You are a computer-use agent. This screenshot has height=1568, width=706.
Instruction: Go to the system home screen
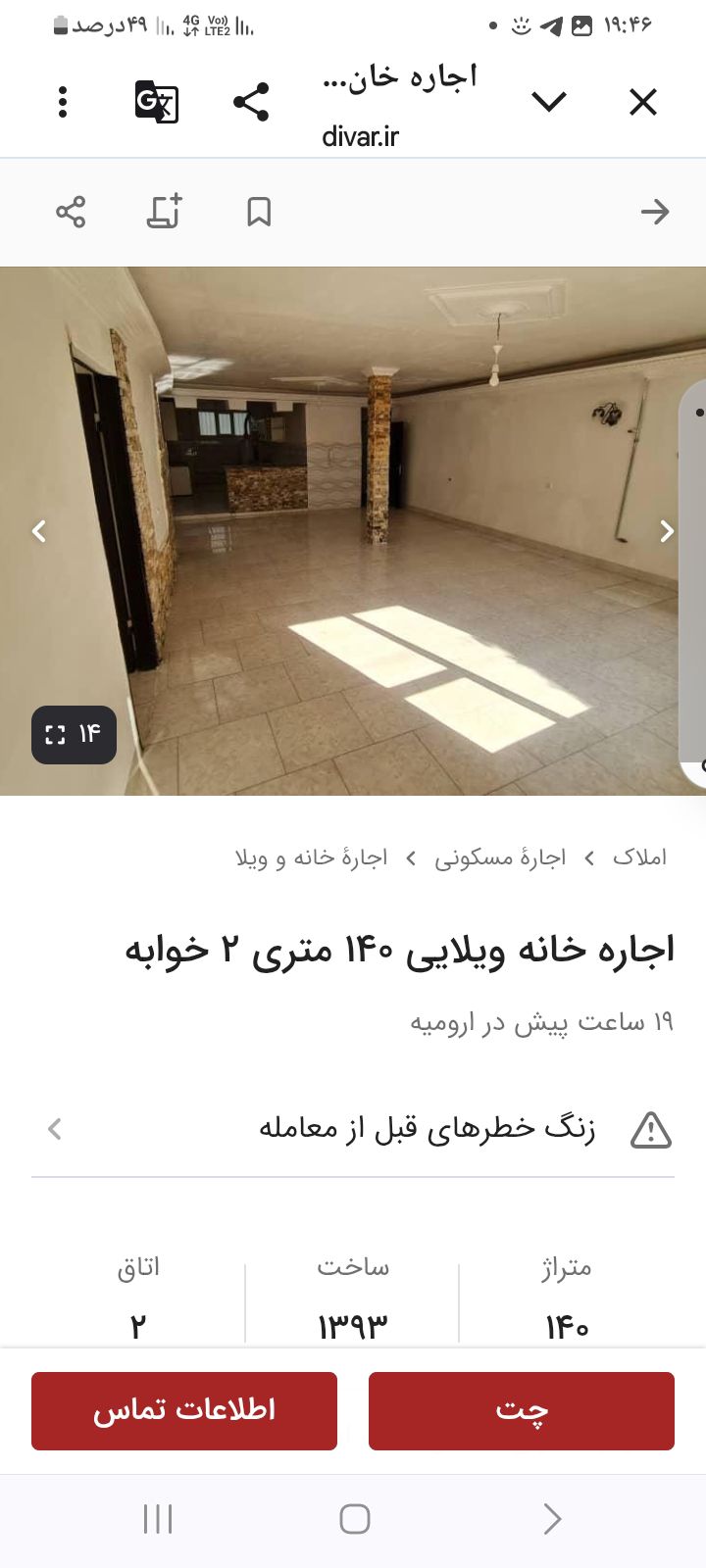[354, 1519]
